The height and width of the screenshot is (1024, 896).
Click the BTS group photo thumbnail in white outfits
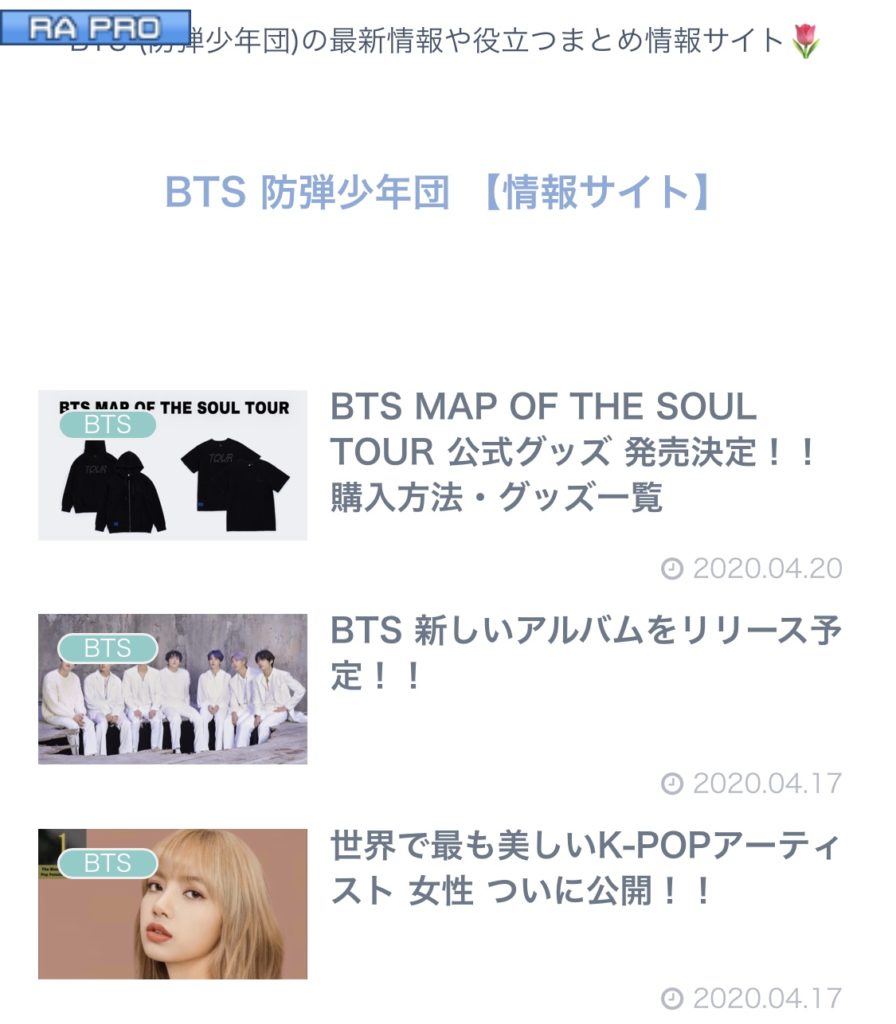(175, 690)
